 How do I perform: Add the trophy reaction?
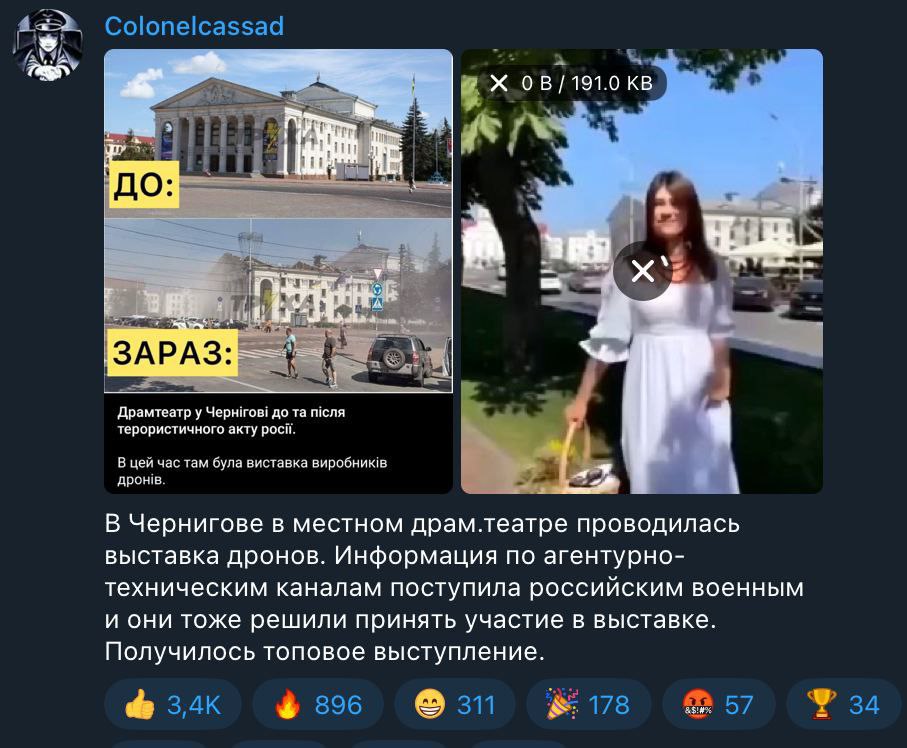click(842, 704)
